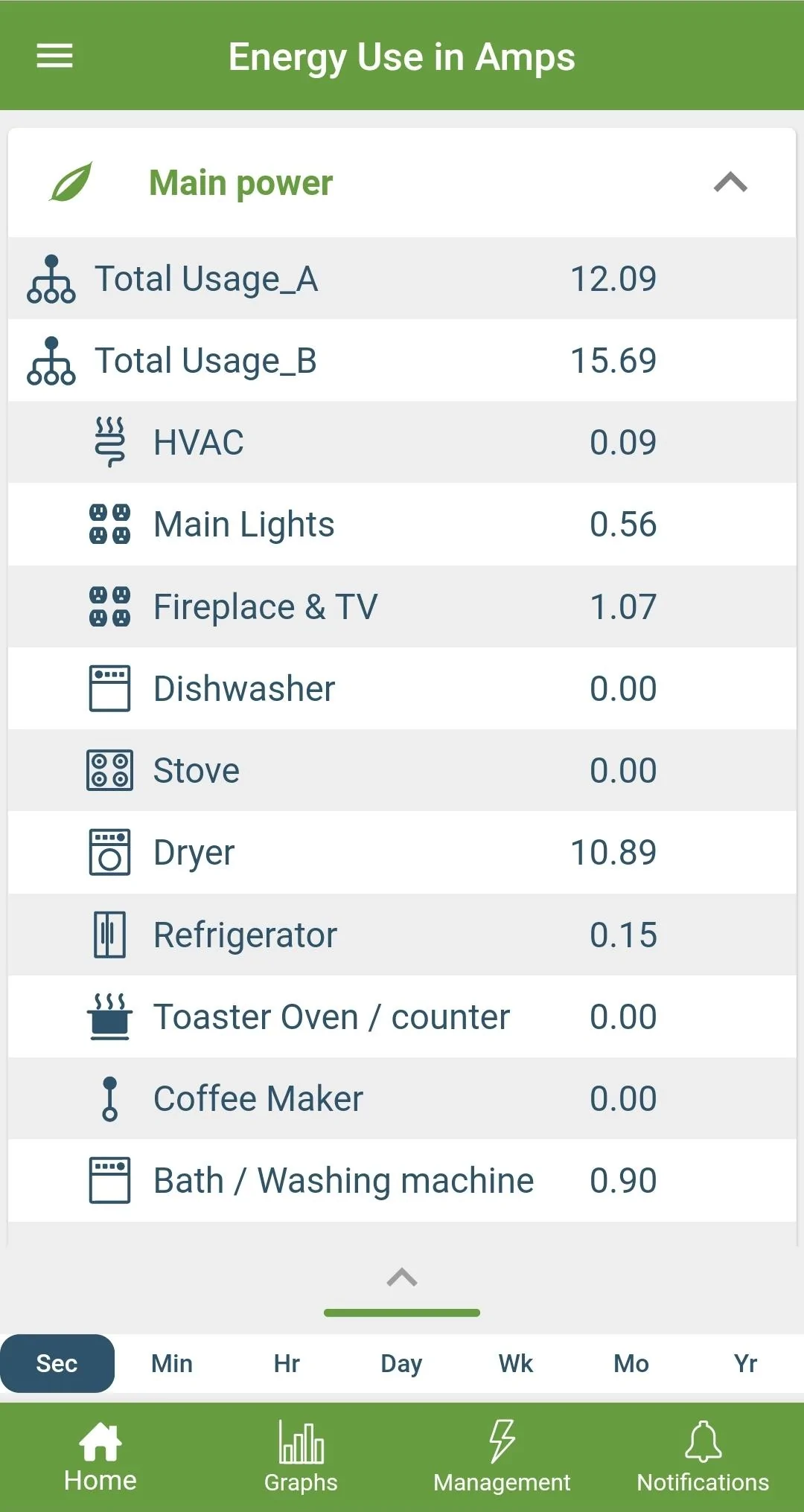Image resolution: width=804 pixels, height=1512 pixels.
Task: Switch time scale to Yr
Action: [745, 1363]
